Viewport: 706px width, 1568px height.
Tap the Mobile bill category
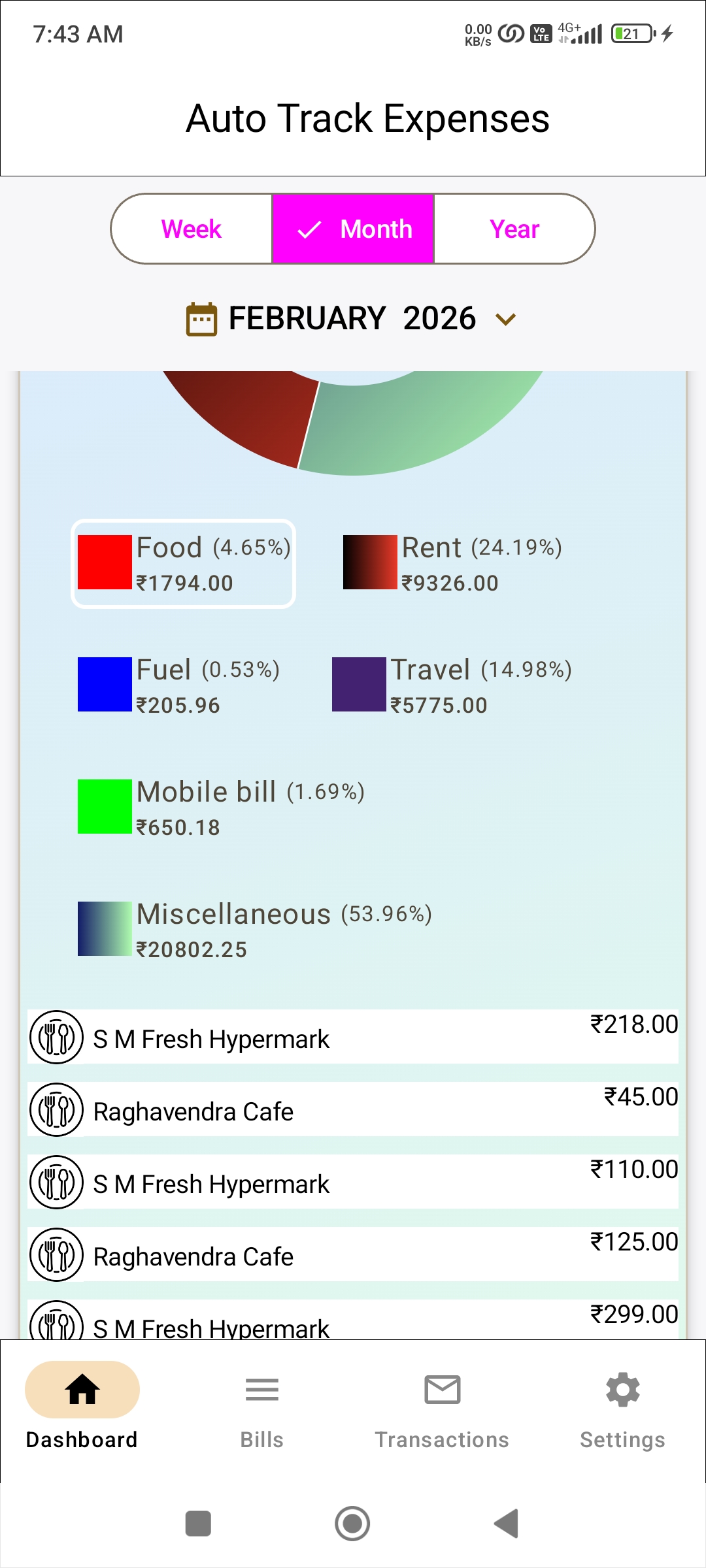(x=221, y=807)
